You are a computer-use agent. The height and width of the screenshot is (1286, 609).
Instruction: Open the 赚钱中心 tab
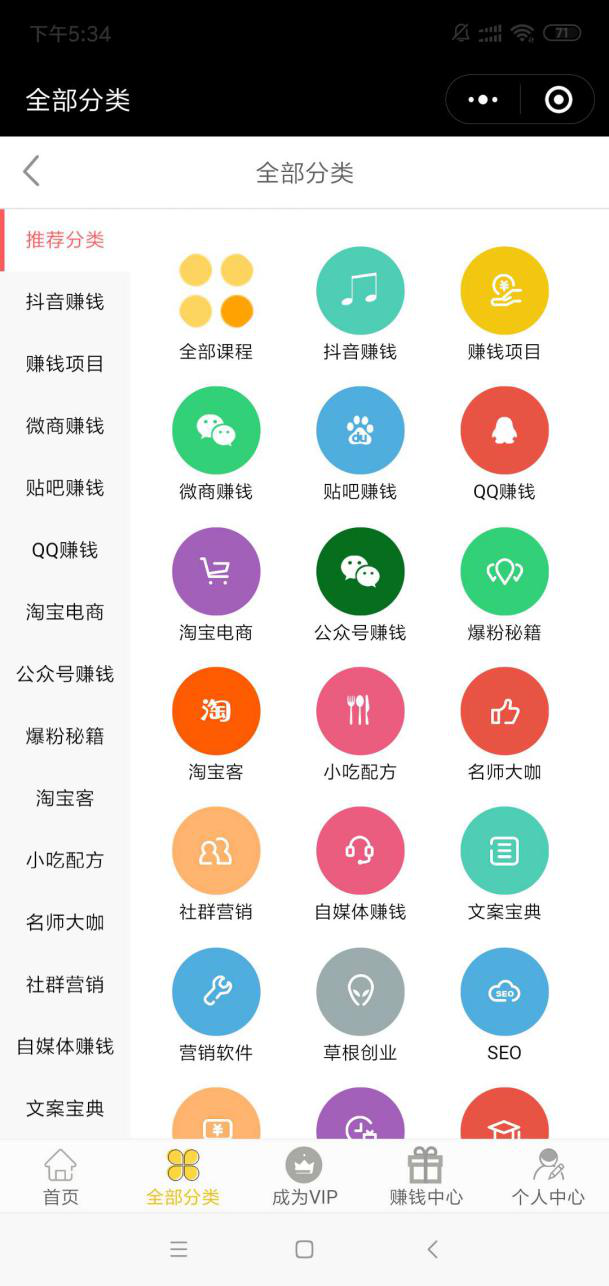coord(426,1177)
